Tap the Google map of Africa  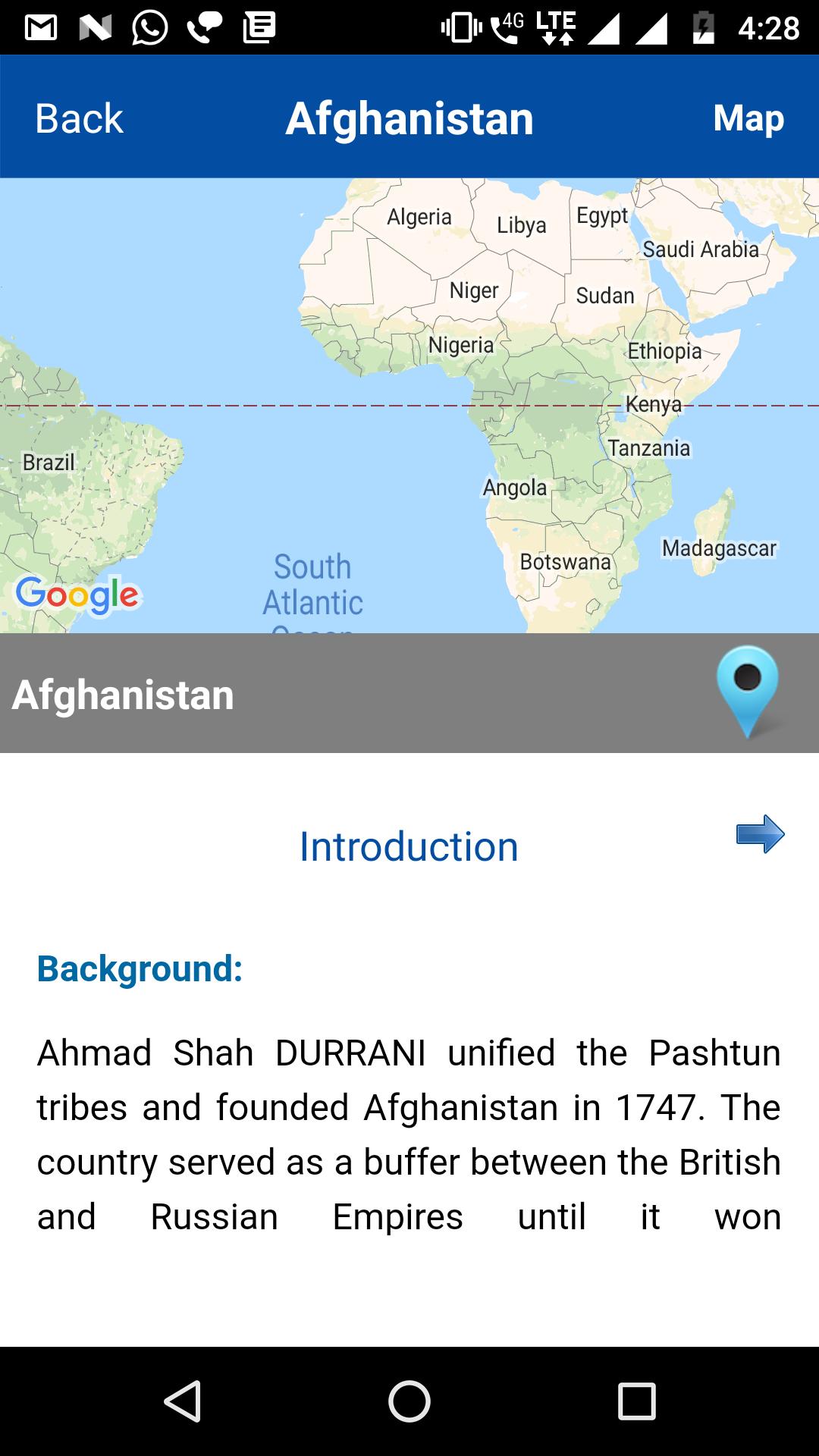click(409, 406)
